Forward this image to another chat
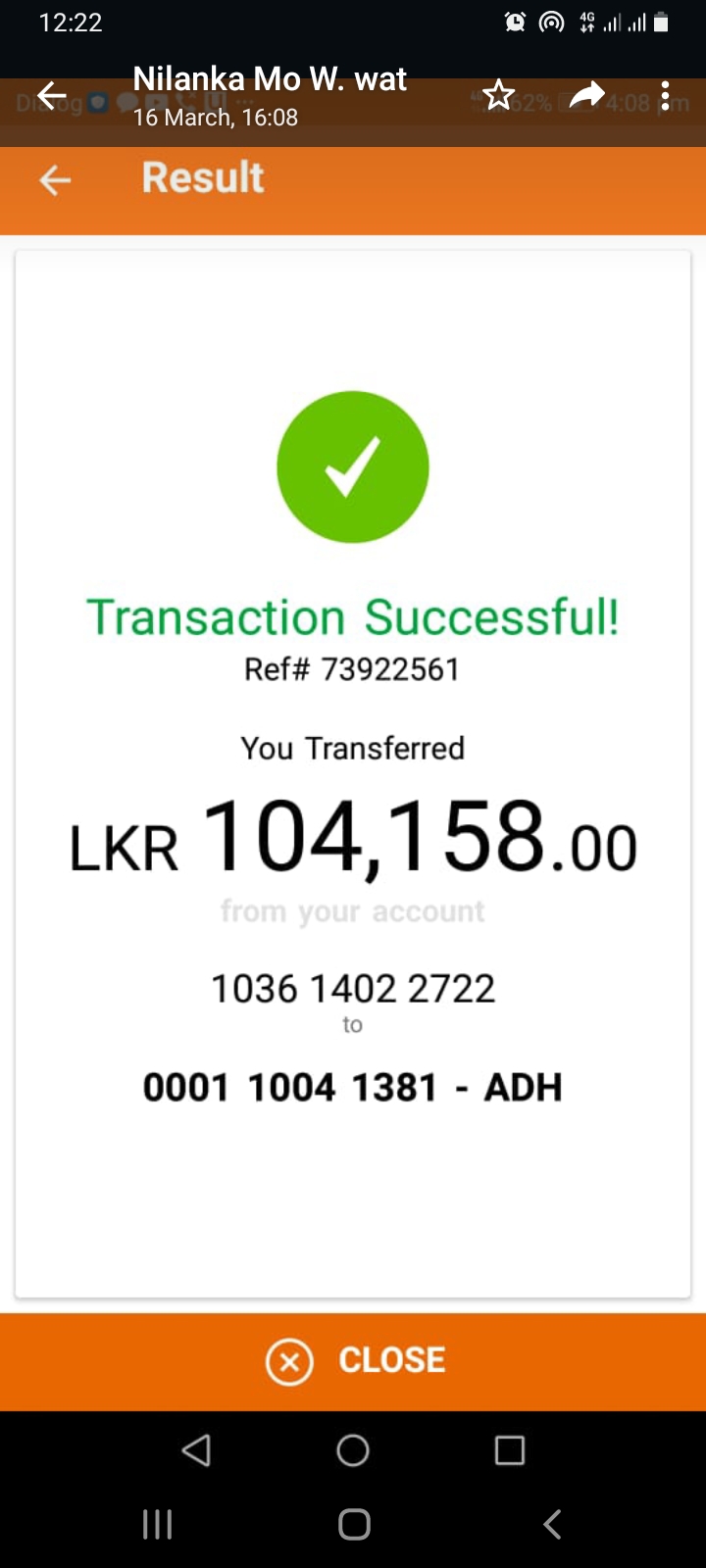The image size is (706, 1568). (x=586, y=96)
